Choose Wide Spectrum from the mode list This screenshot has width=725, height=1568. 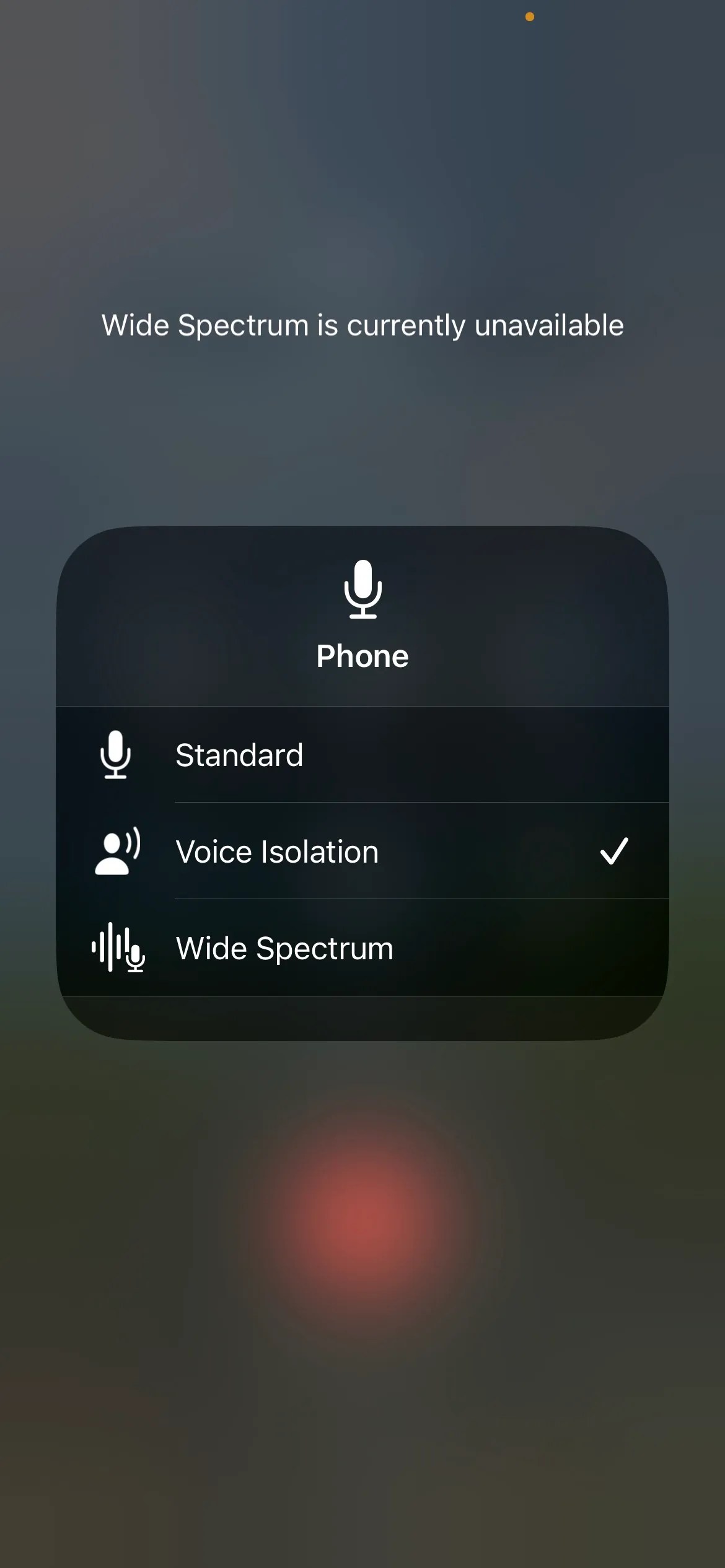pos(362,947)
